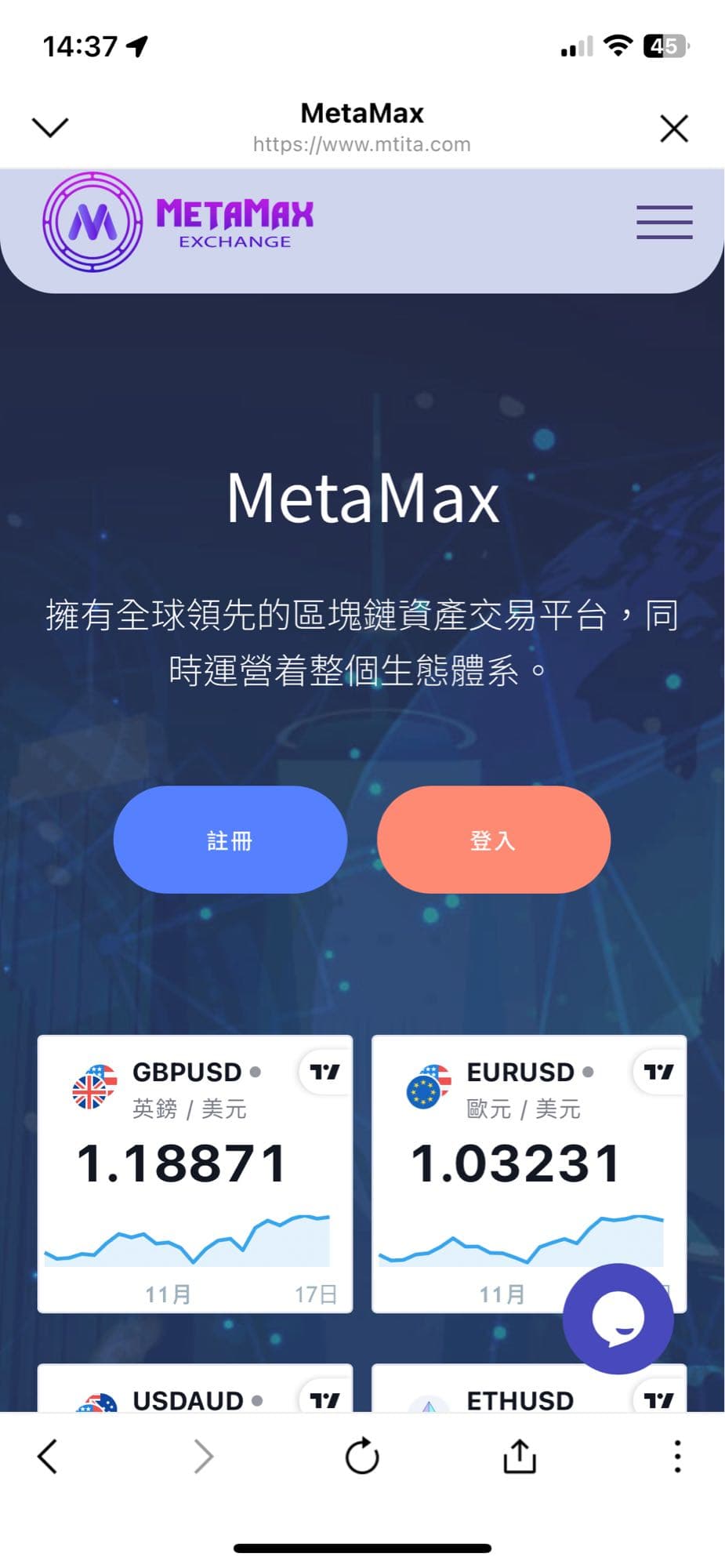Share this page
Image resolution: width=725 pixels, height=1568 pixels.
tap(519, 1457)
